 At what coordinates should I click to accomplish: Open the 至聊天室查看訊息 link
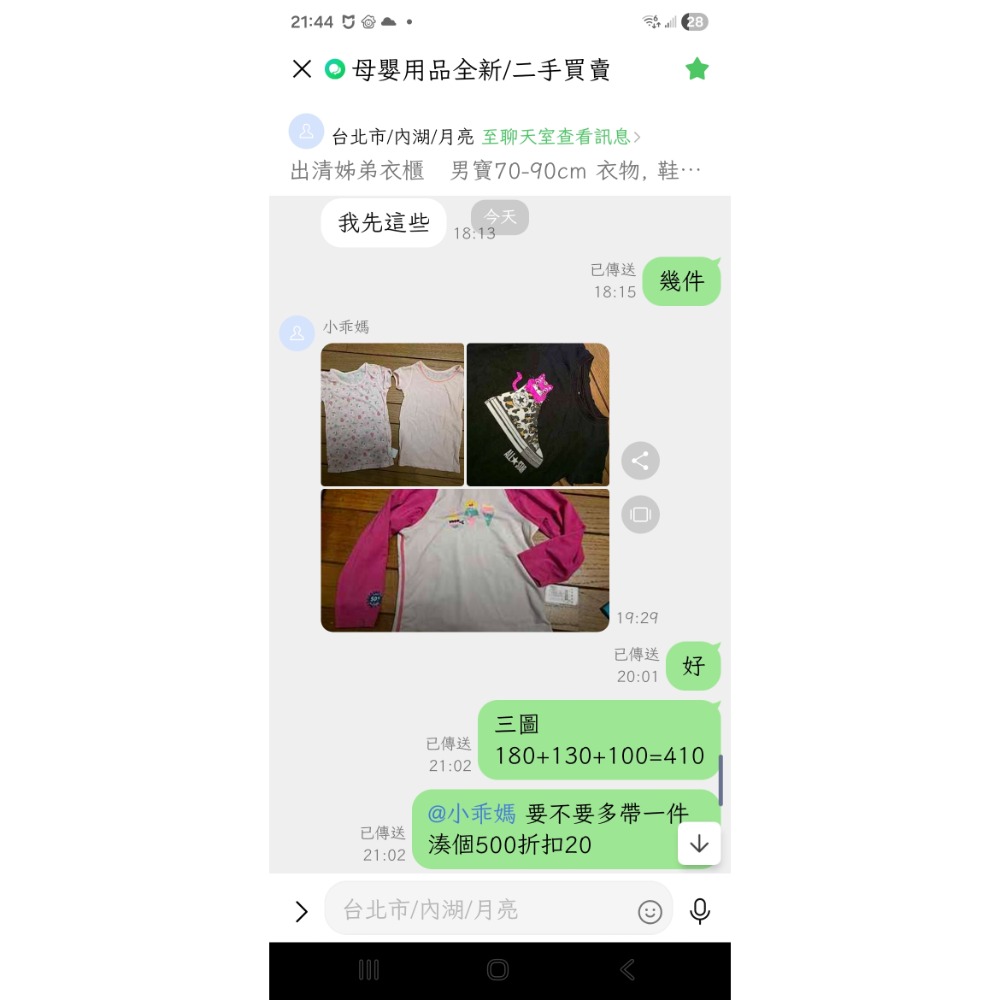point(561,137)
